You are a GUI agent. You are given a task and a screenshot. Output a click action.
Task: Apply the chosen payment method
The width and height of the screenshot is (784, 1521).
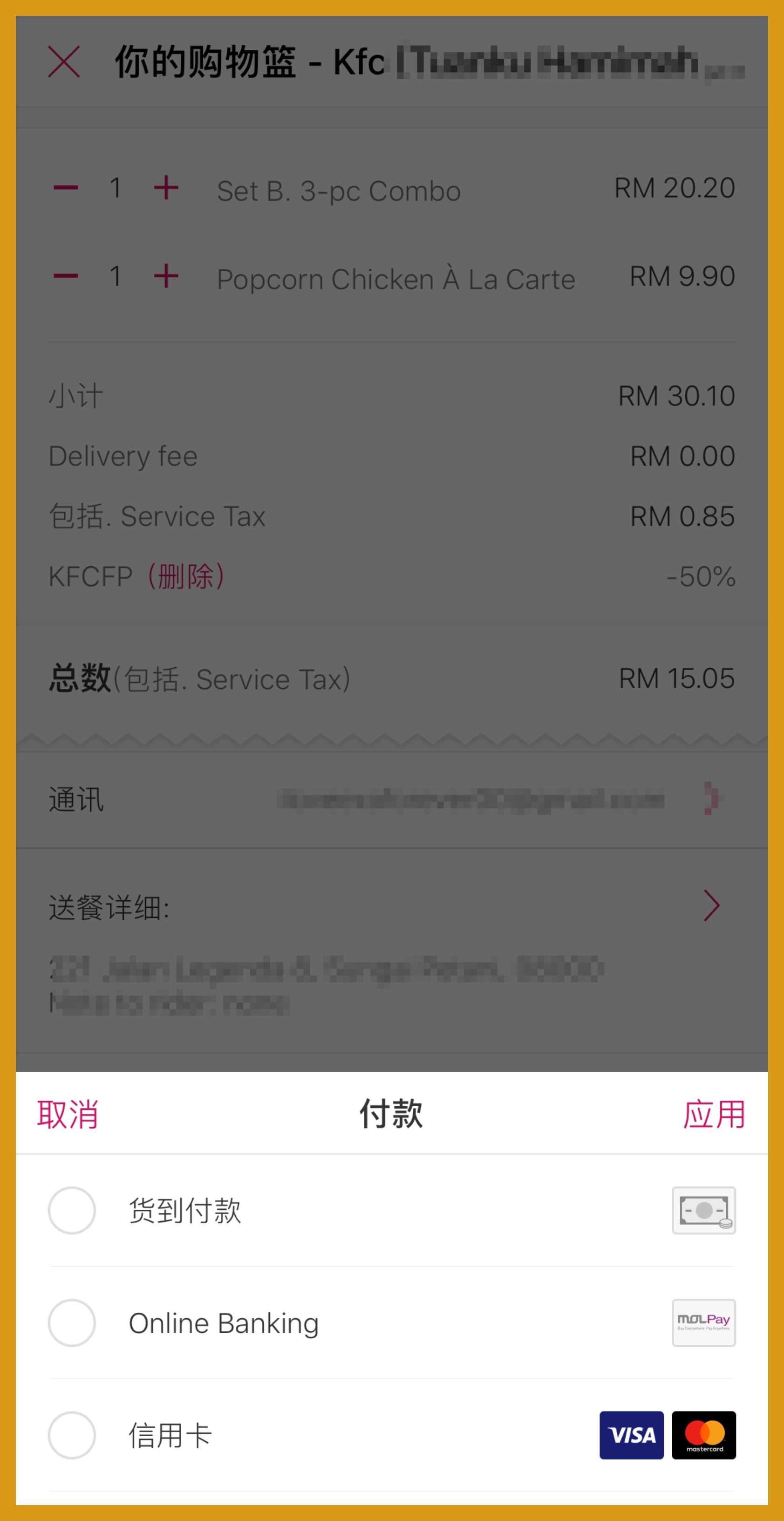tap(714, 1114)
